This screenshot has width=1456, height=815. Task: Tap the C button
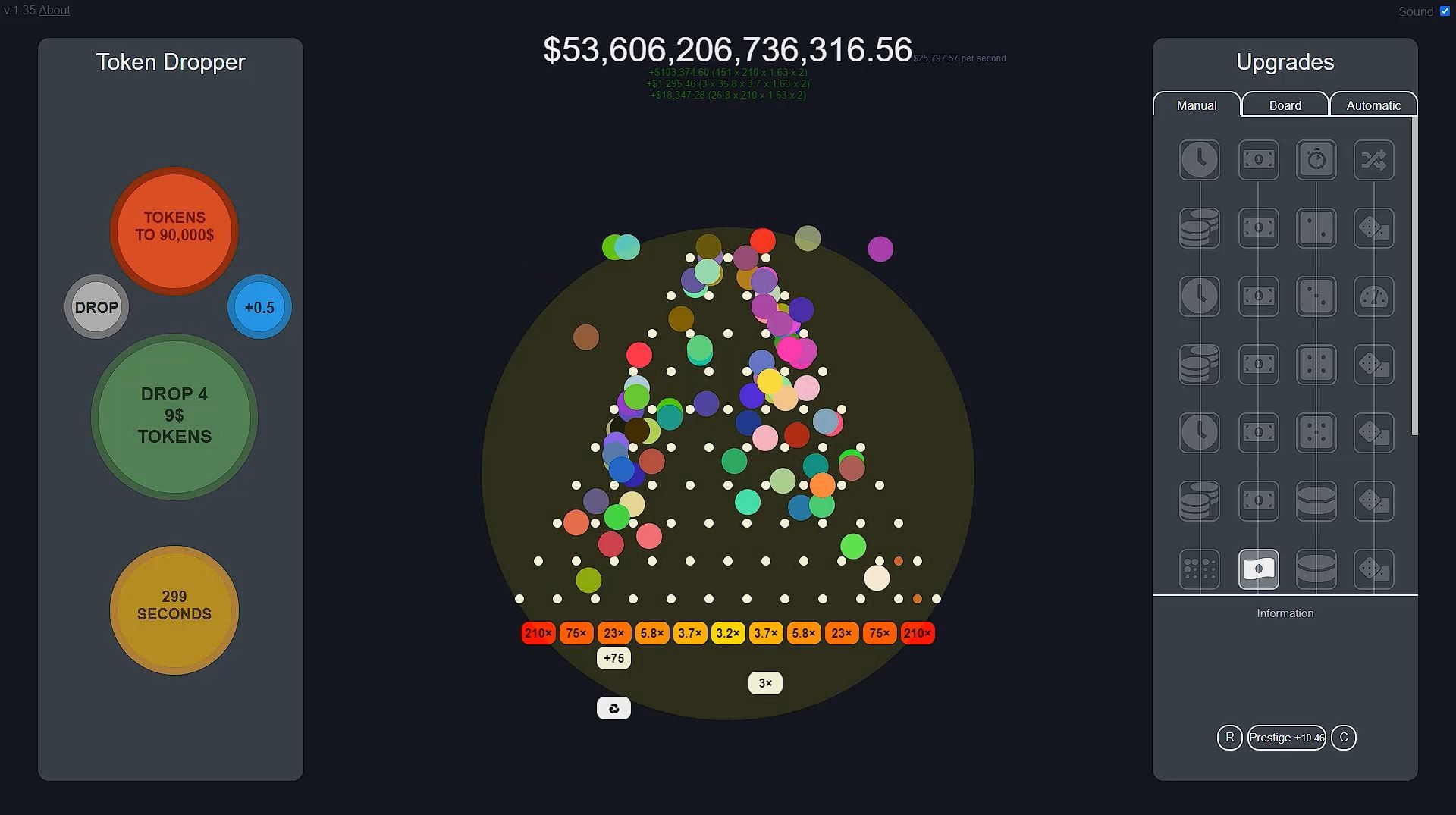(x=1343, y=737)
